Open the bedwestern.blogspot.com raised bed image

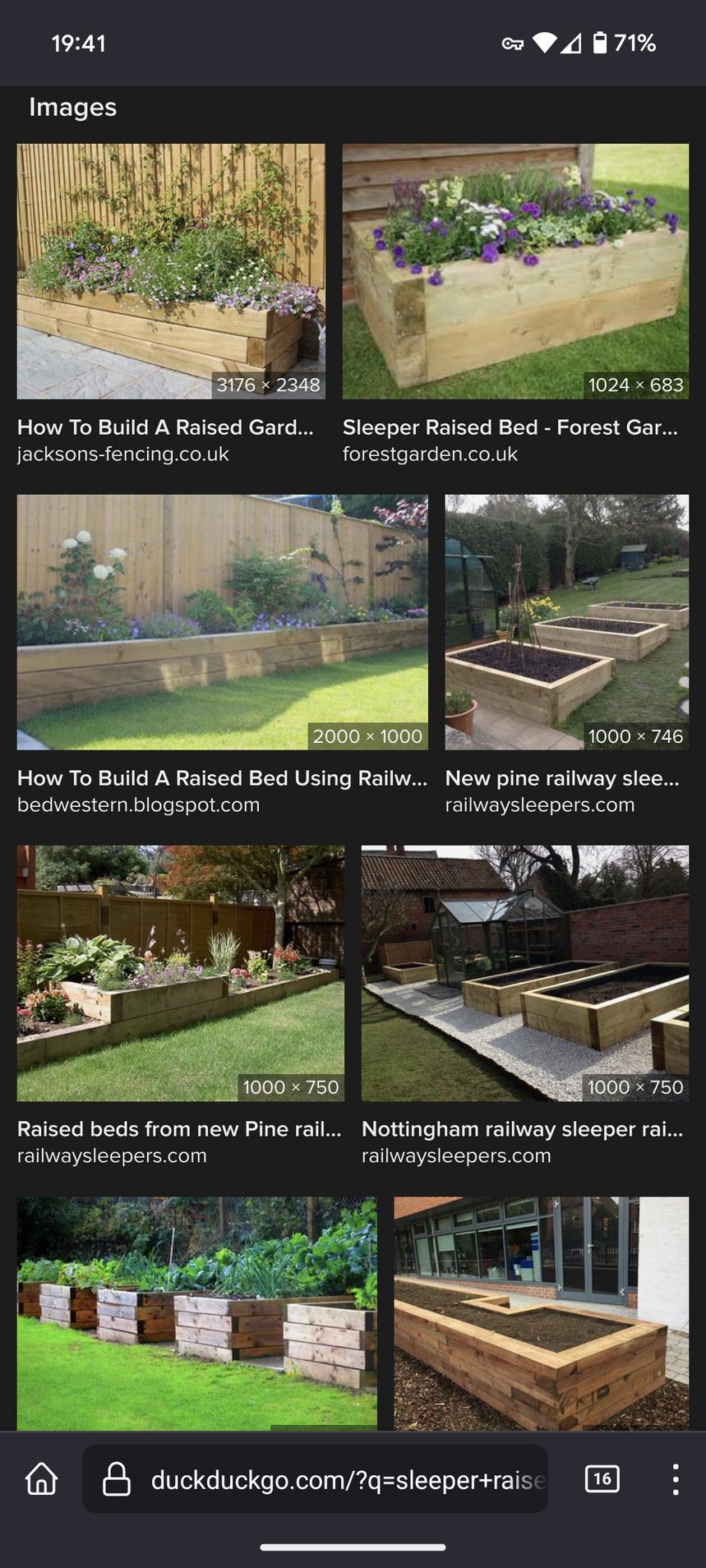point(222,622)
